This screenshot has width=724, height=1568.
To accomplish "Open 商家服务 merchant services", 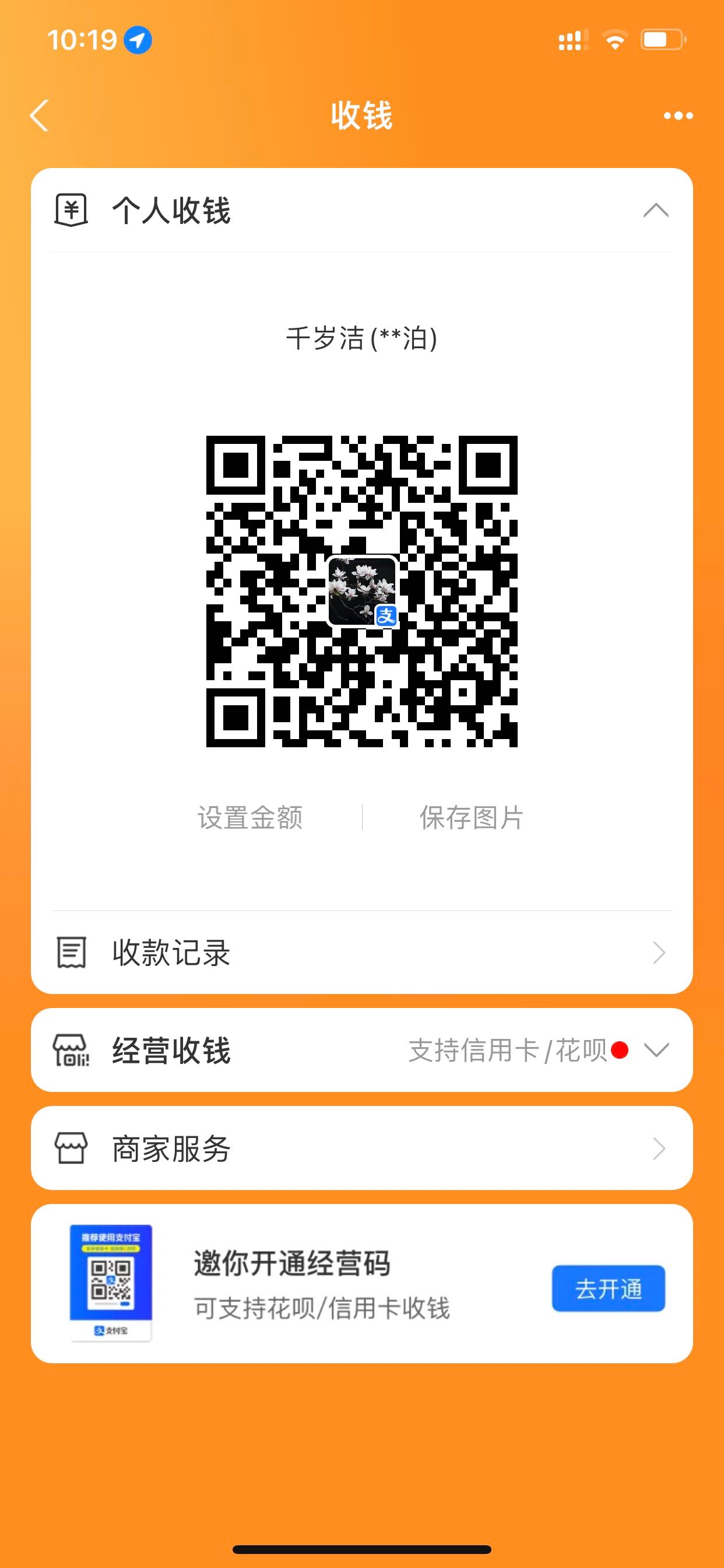I will coord(361,1149).
